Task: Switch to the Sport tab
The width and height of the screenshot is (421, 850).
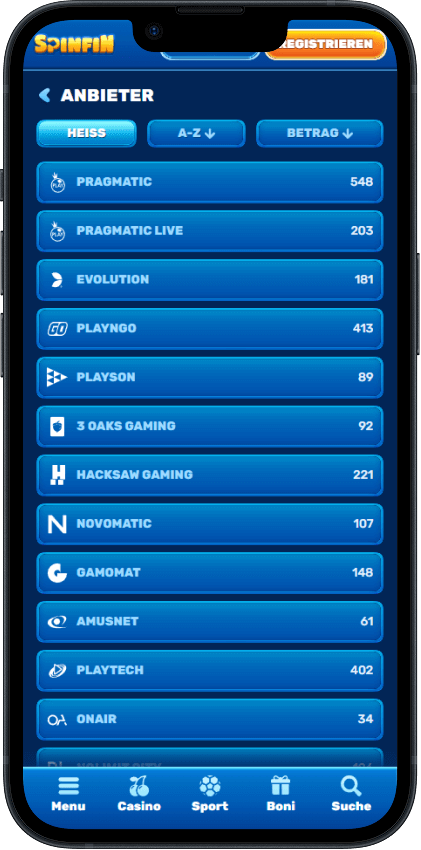Action: [210, 794]
